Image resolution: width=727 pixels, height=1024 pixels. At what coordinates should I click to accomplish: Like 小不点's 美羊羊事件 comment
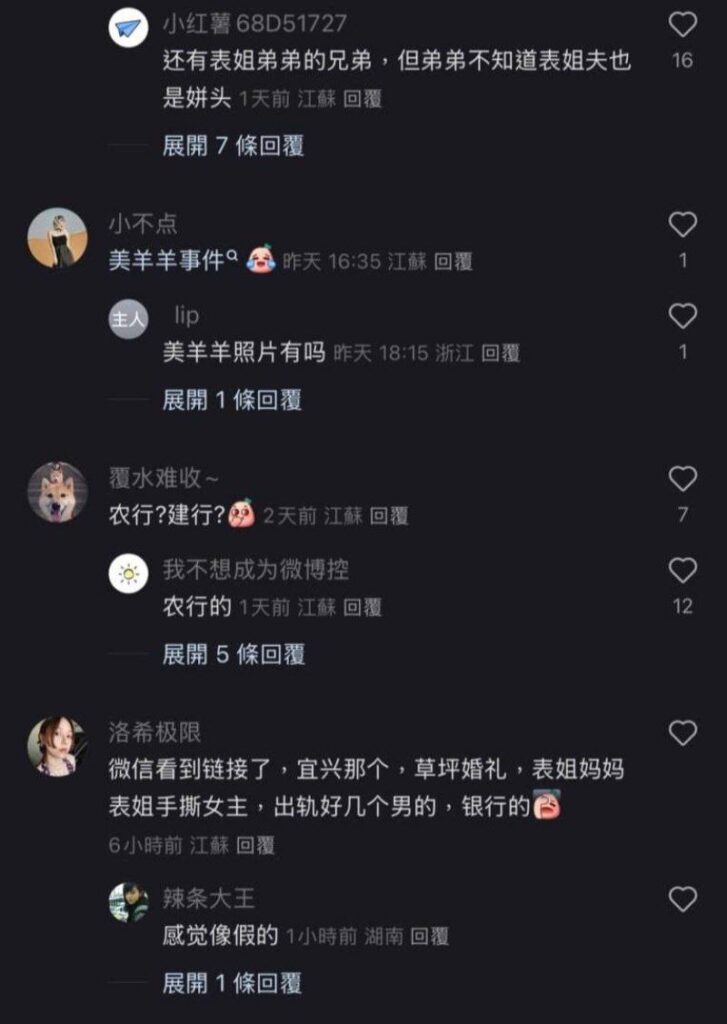[x=682, y=224]
